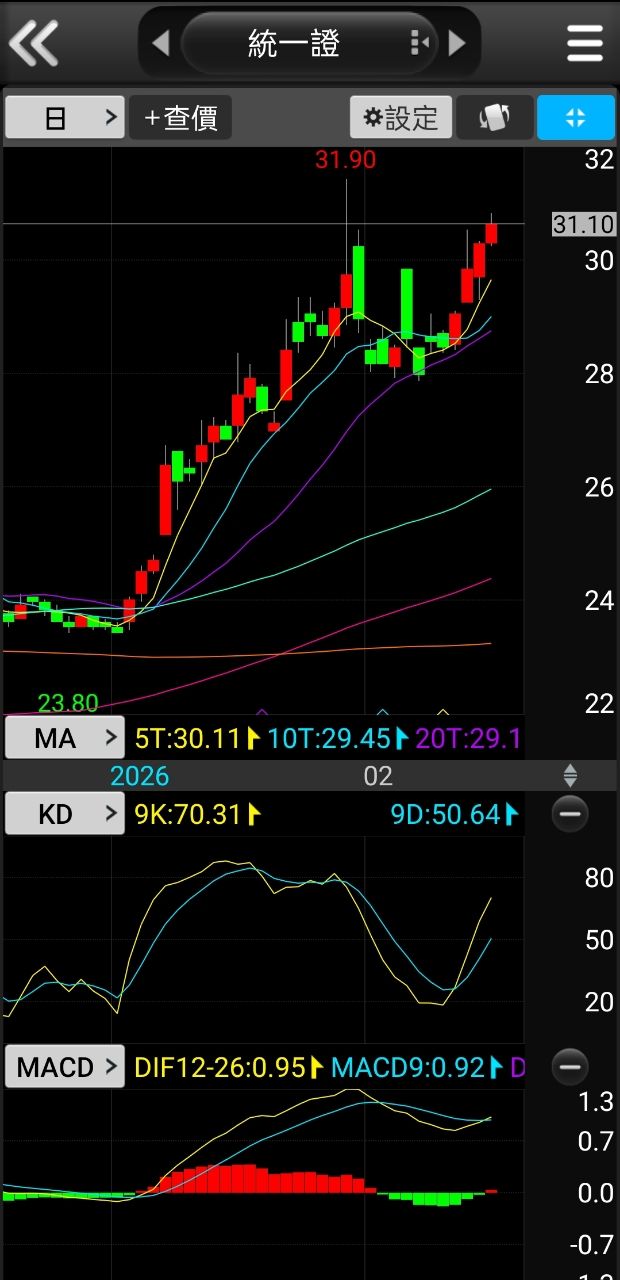Viewport: 620px width, 1280px height.
Task: Switch to the previous stock
Action: coord(160,43)
